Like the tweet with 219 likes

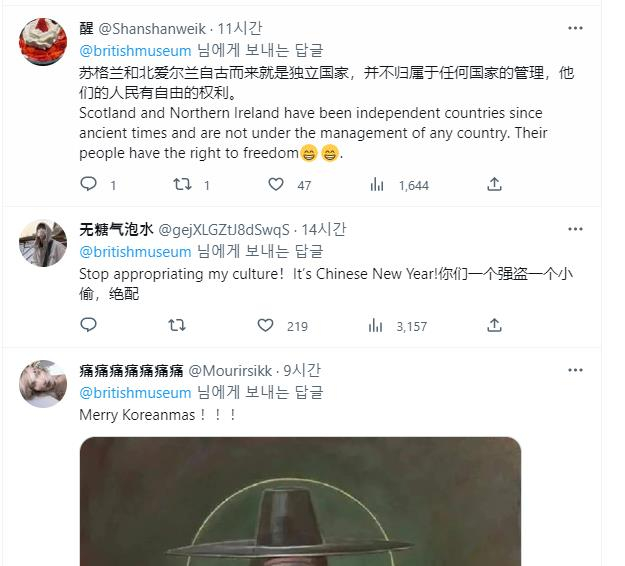265,325
